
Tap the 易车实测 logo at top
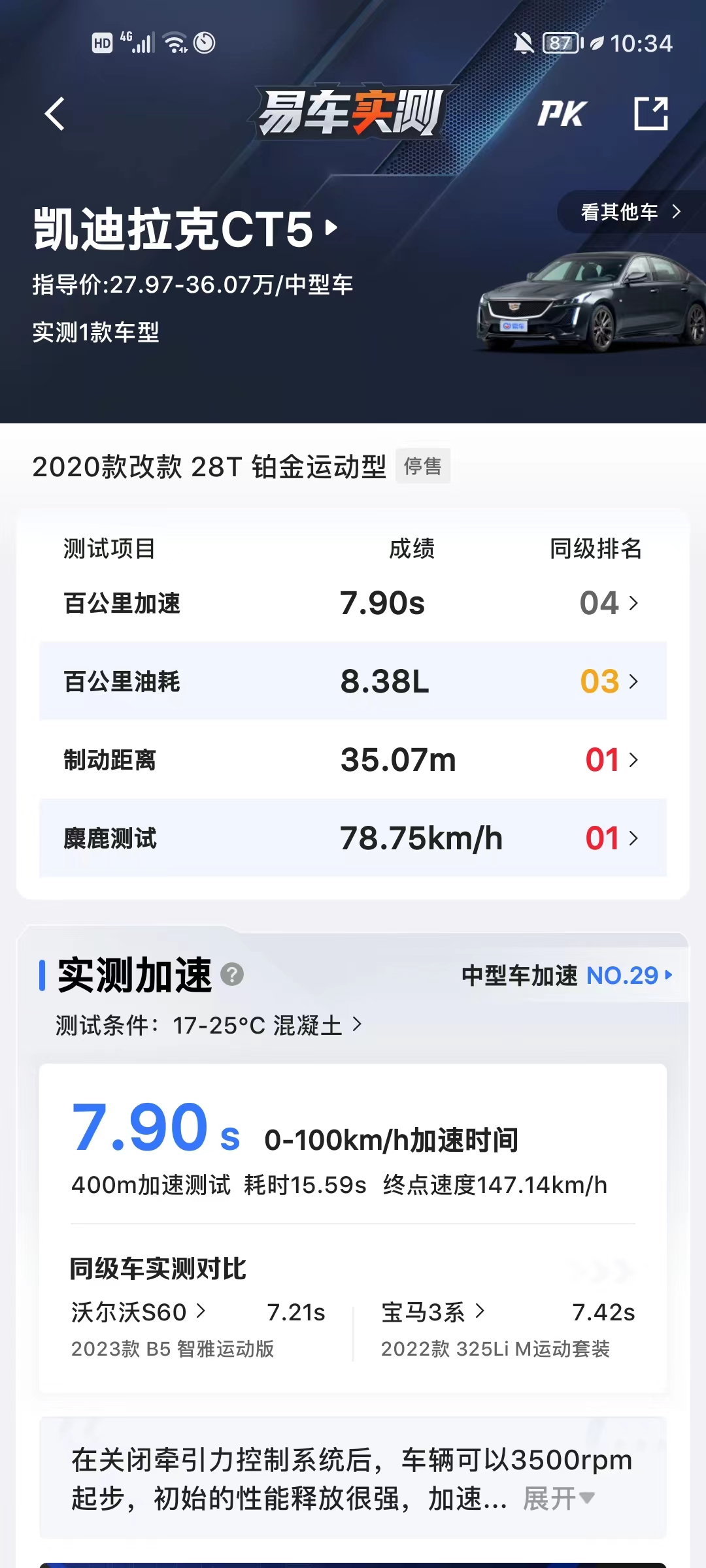[x=351, y=111]
